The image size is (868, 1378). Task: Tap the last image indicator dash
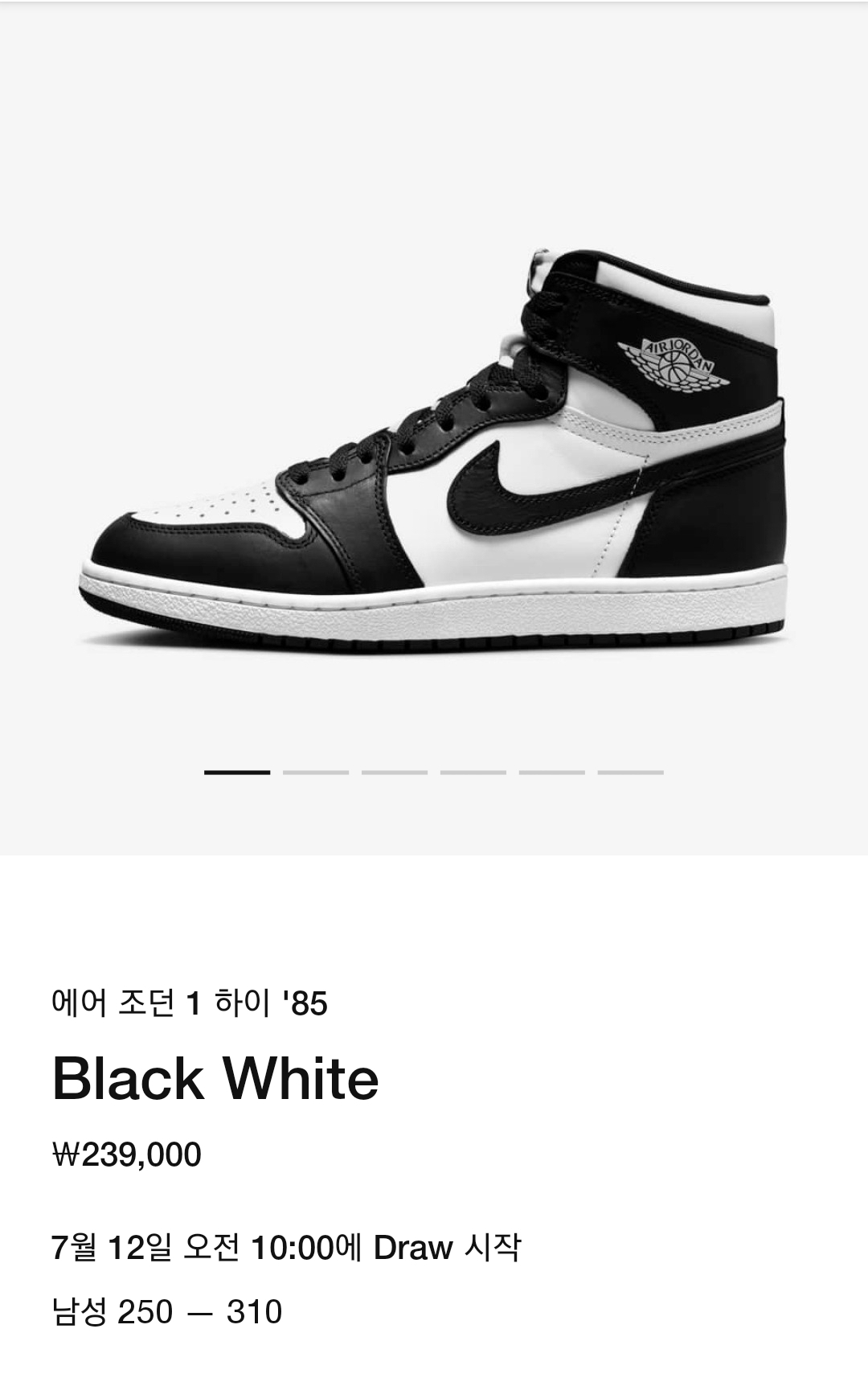(631, 772)
